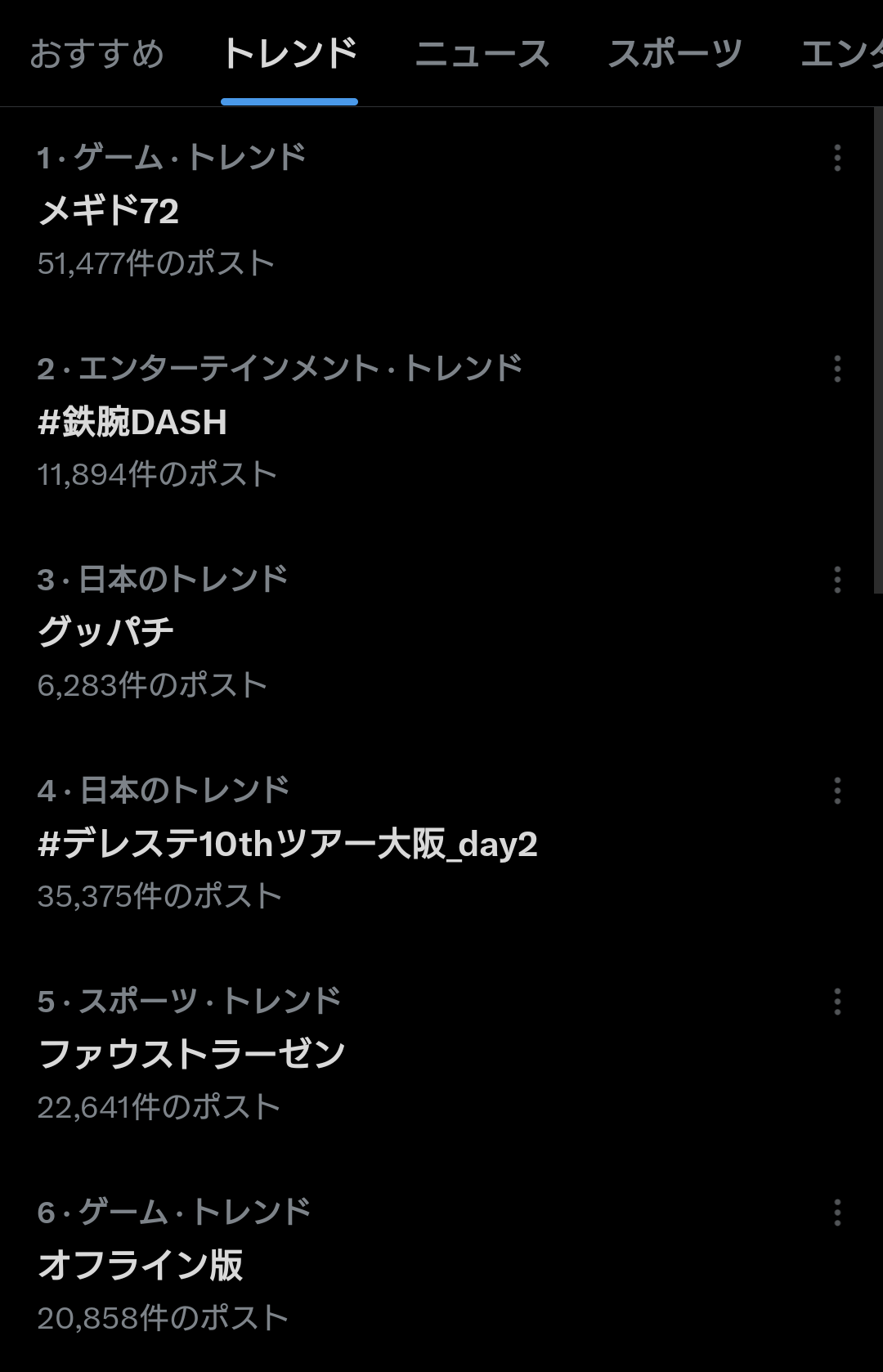Select the トレンド tab
The width and height of the screenshot is (883, 1372).
coord(289,55)
